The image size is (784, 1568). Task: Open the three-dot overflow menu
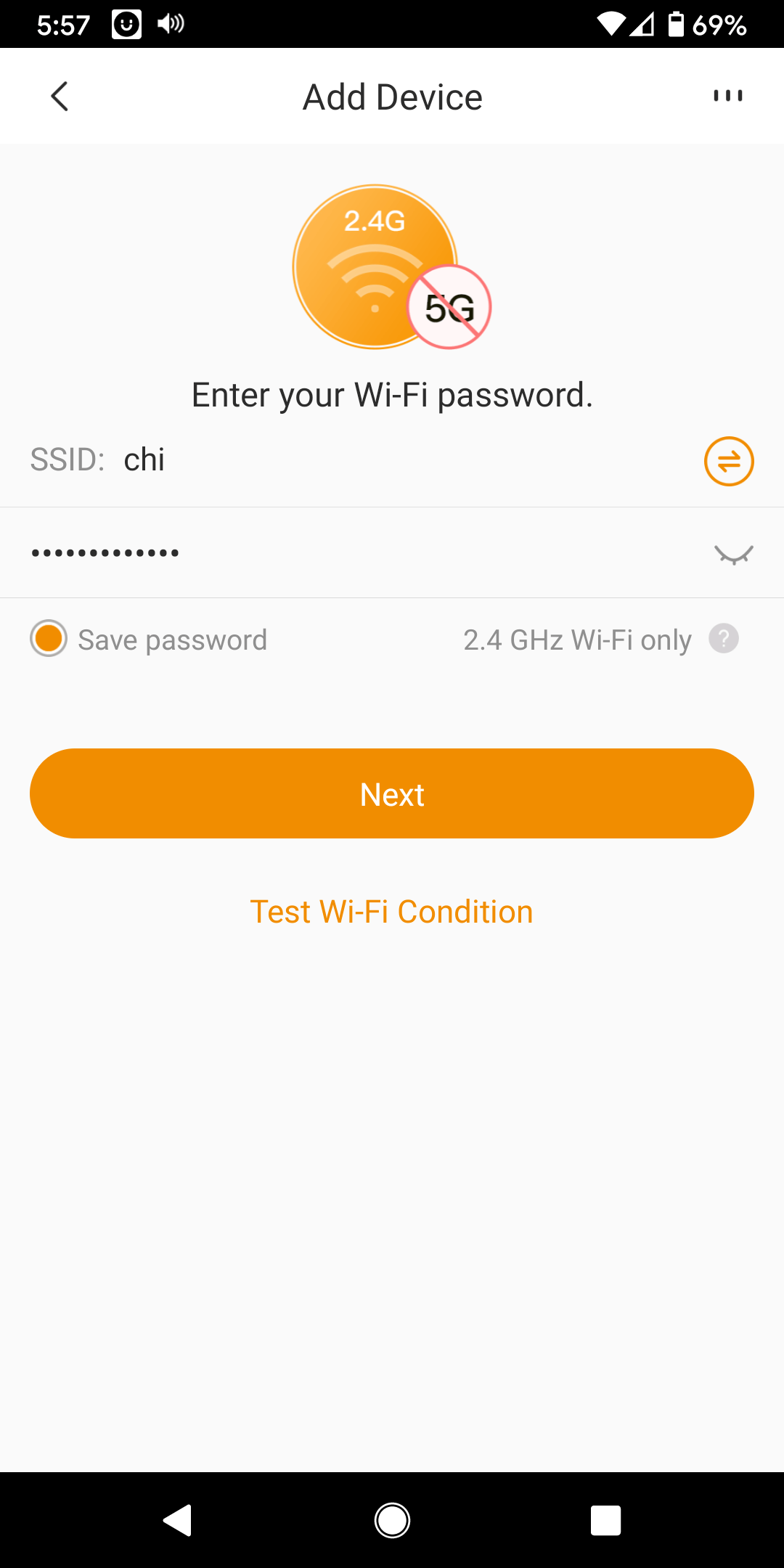(727, 96)
